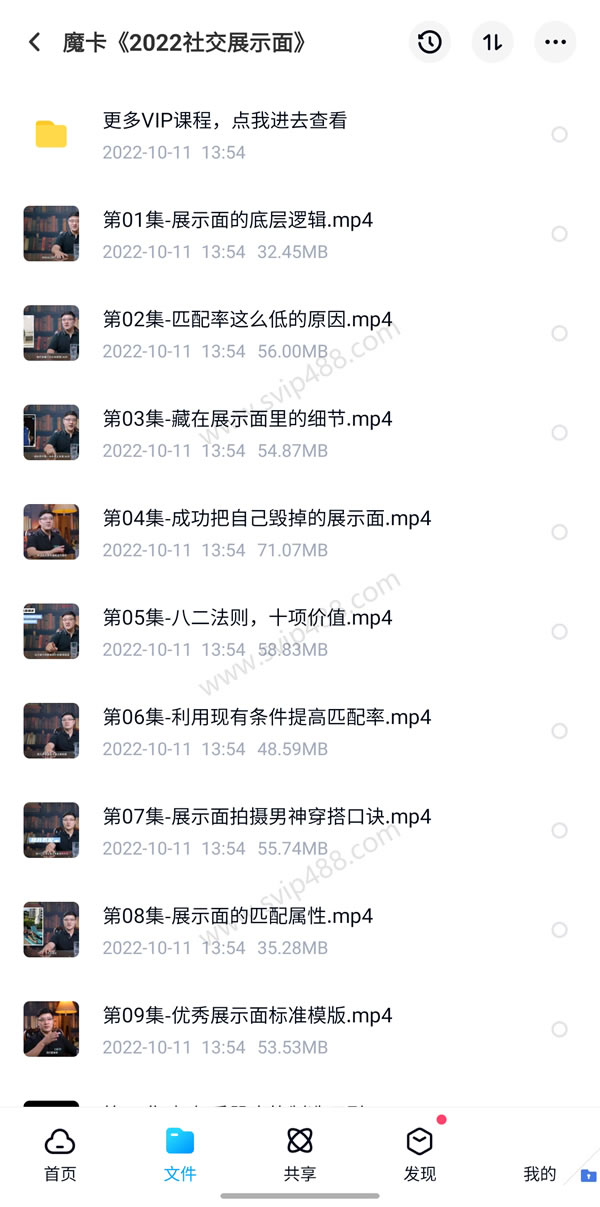
Task: Go to the 共享 tab
Action: pyautogui.click(x=300, y=1154)
